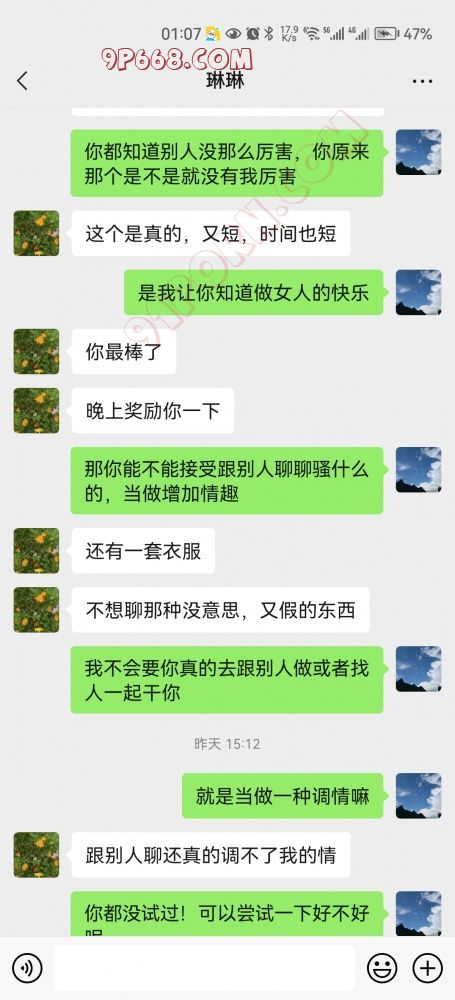Go back from the chat with 琳琳
The height and width of the screenshot is (1000, 455).
coord(22,81)
